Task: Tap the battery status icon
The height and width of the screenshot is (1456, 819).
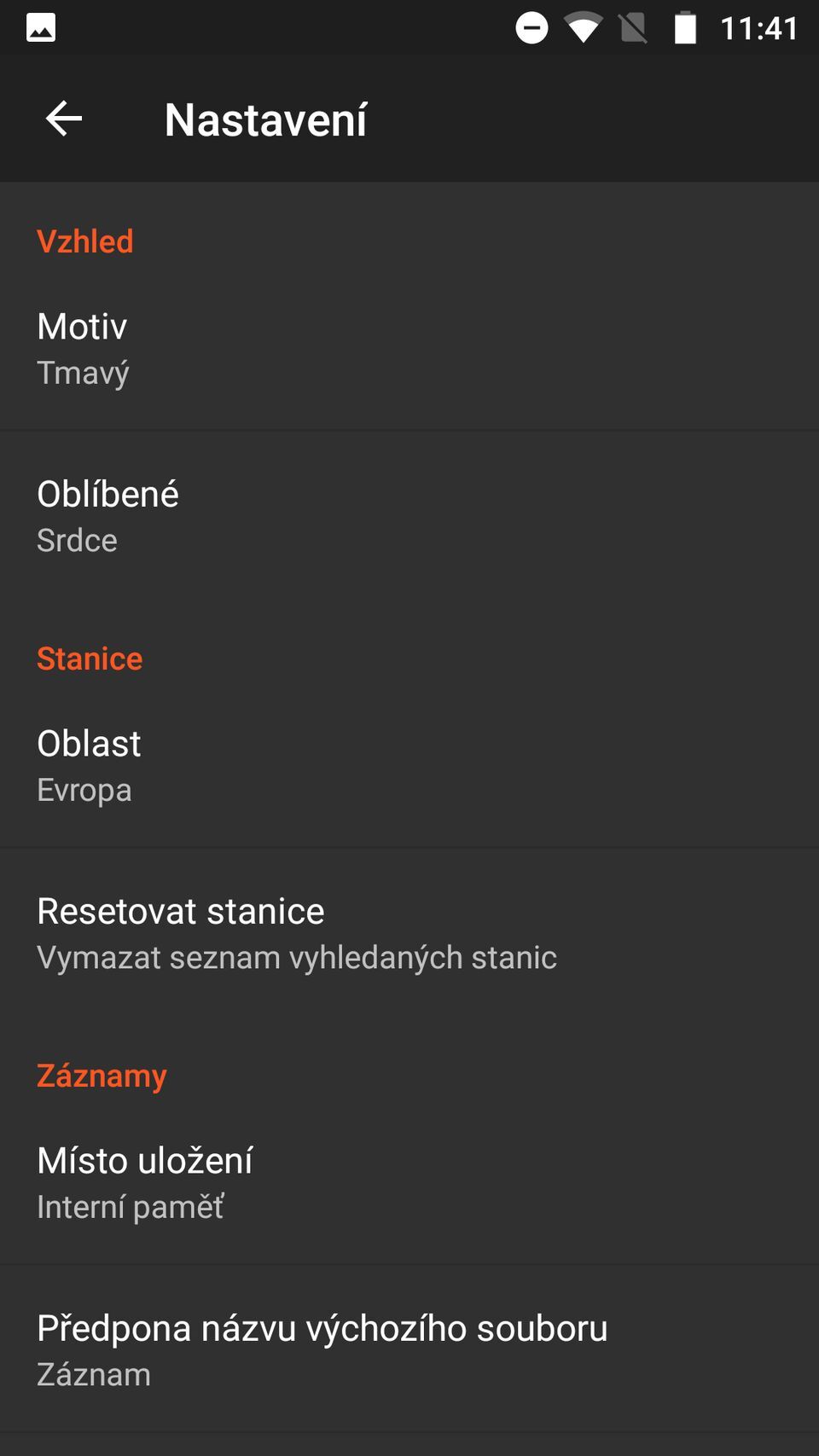Action: [x=684, y=26]
